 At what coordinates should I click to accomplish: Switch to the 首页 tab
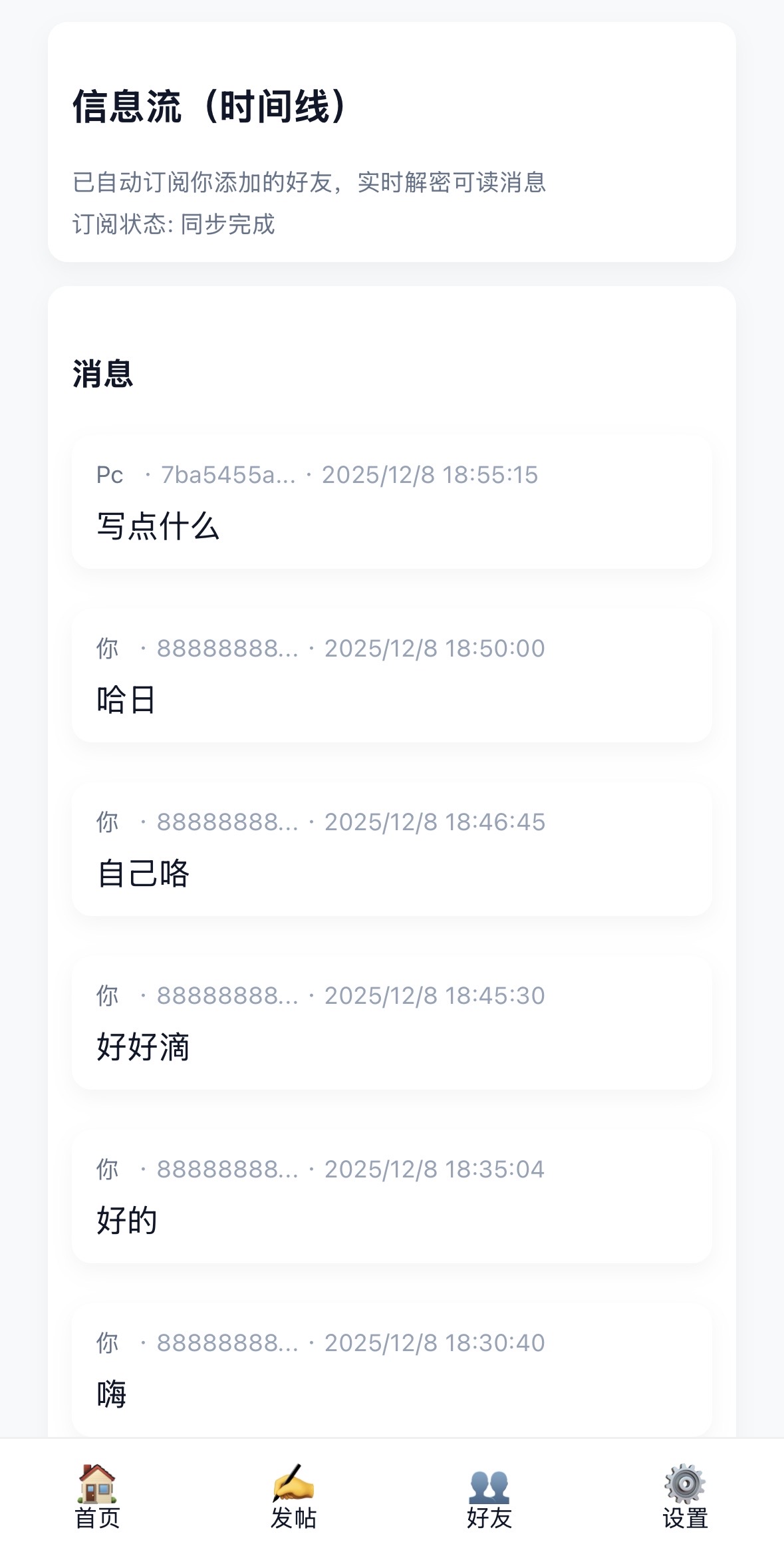(x=97, y=1497)
